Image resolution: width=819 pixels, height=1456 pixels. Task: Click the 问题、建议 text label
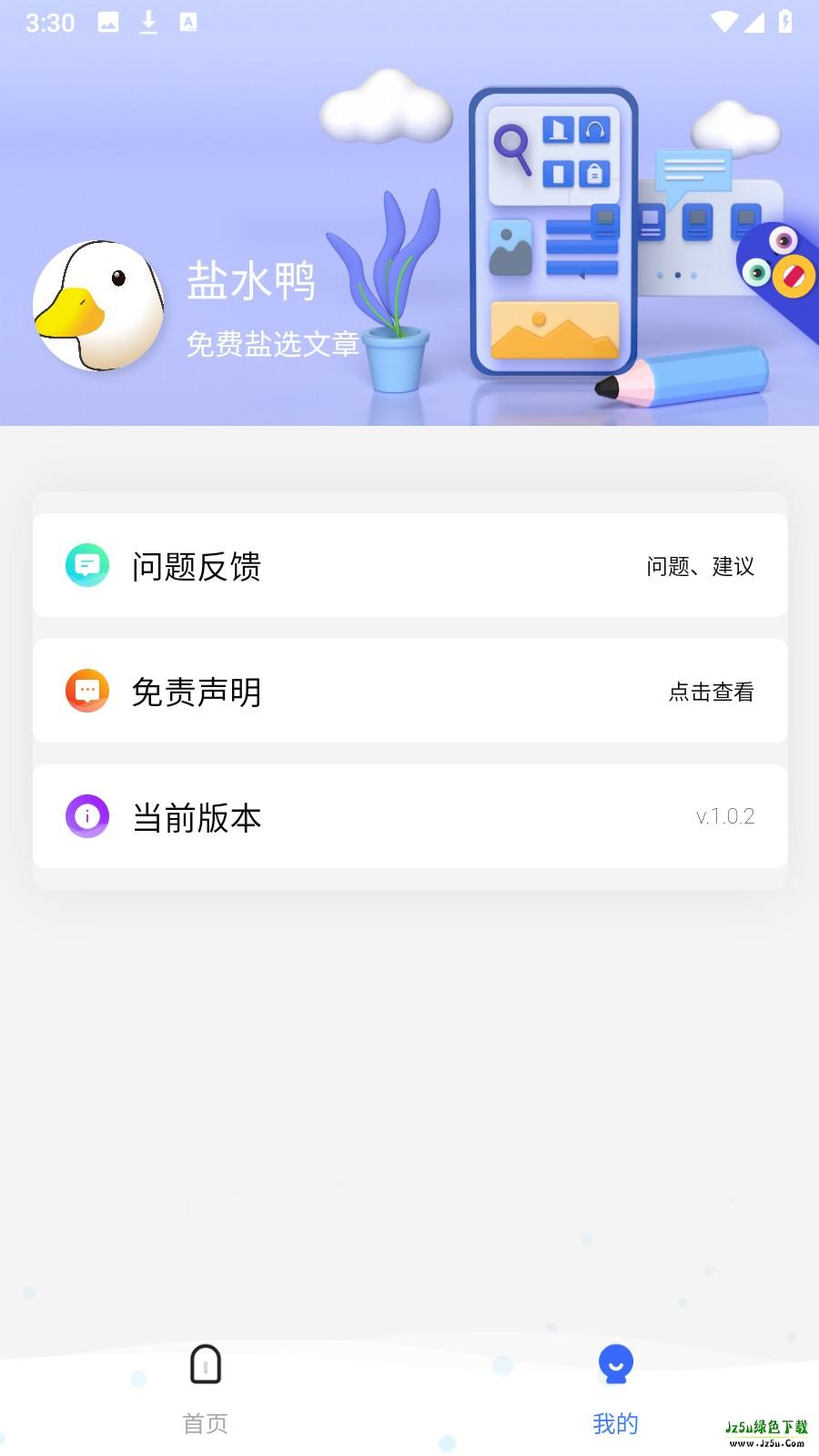click(702, 565)
